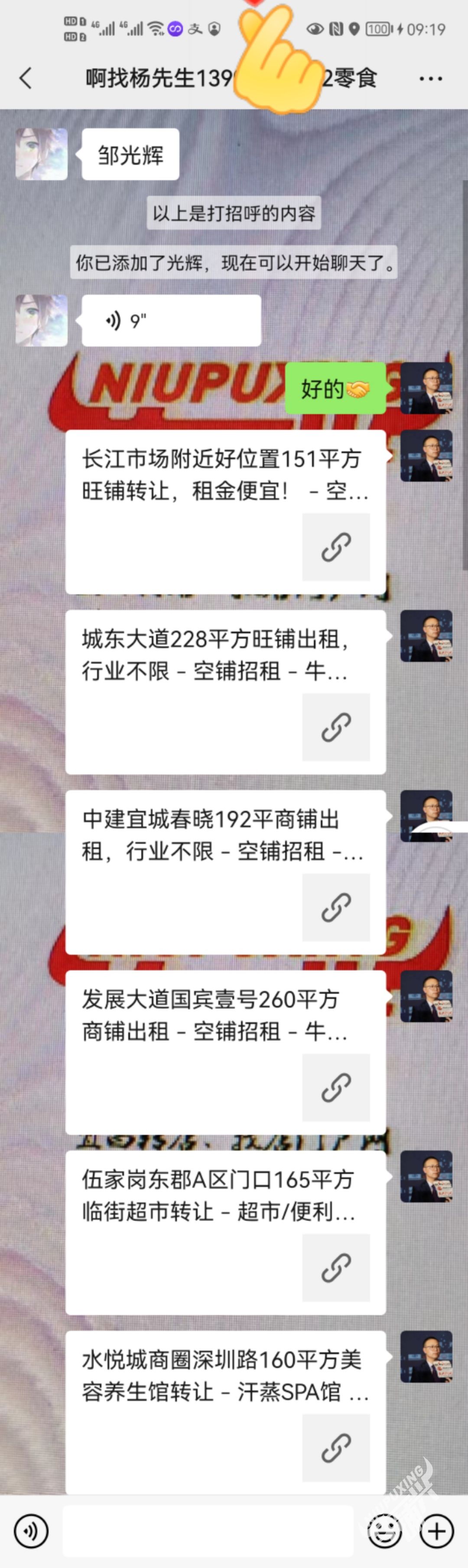Image resolution: width=468 pixels, height=1568 pixels.
Task: Open the 伍家岗东郡A区门口165平方 link card
Action: click(225, 1232)
